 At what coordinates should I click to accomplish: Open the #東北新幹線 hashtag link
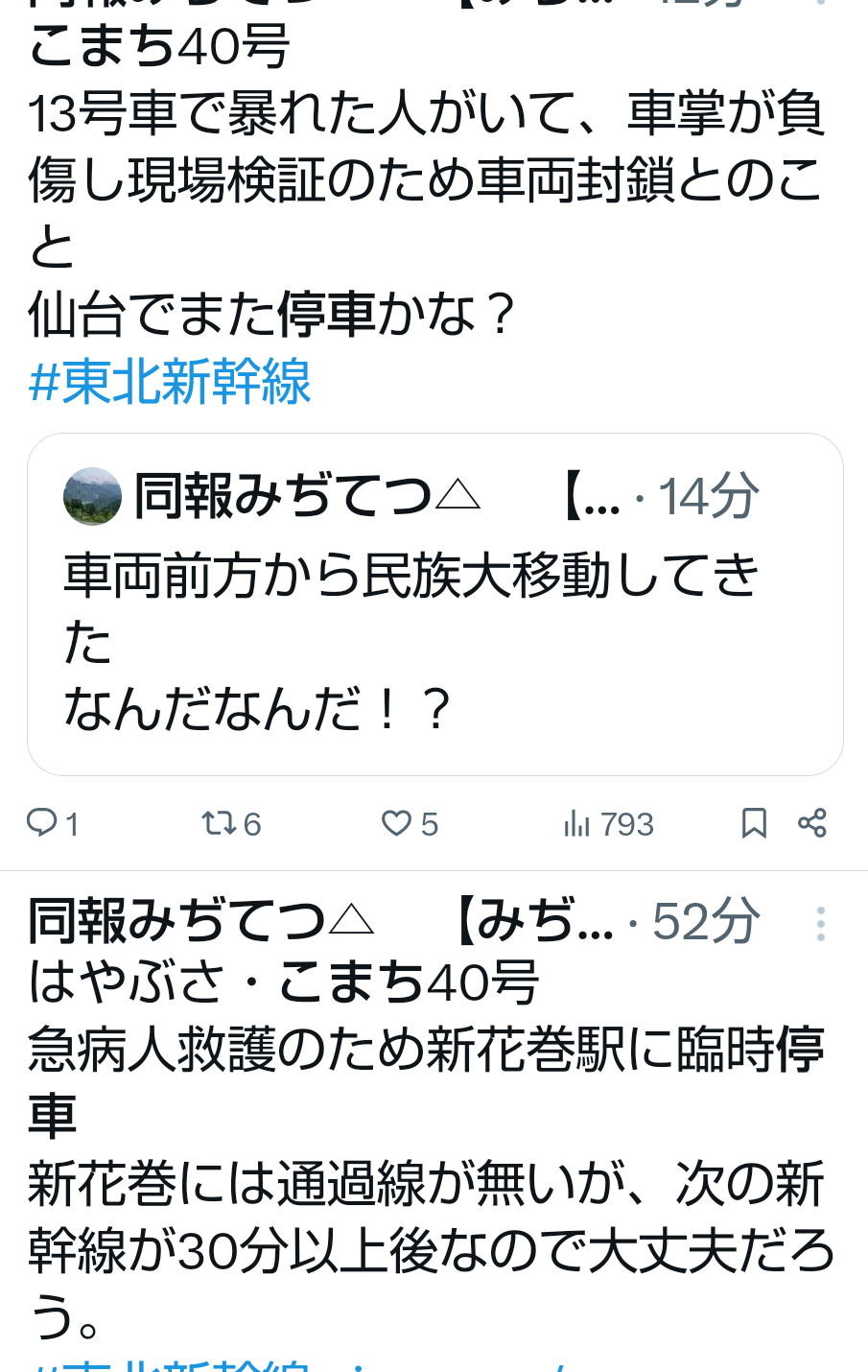170,381
